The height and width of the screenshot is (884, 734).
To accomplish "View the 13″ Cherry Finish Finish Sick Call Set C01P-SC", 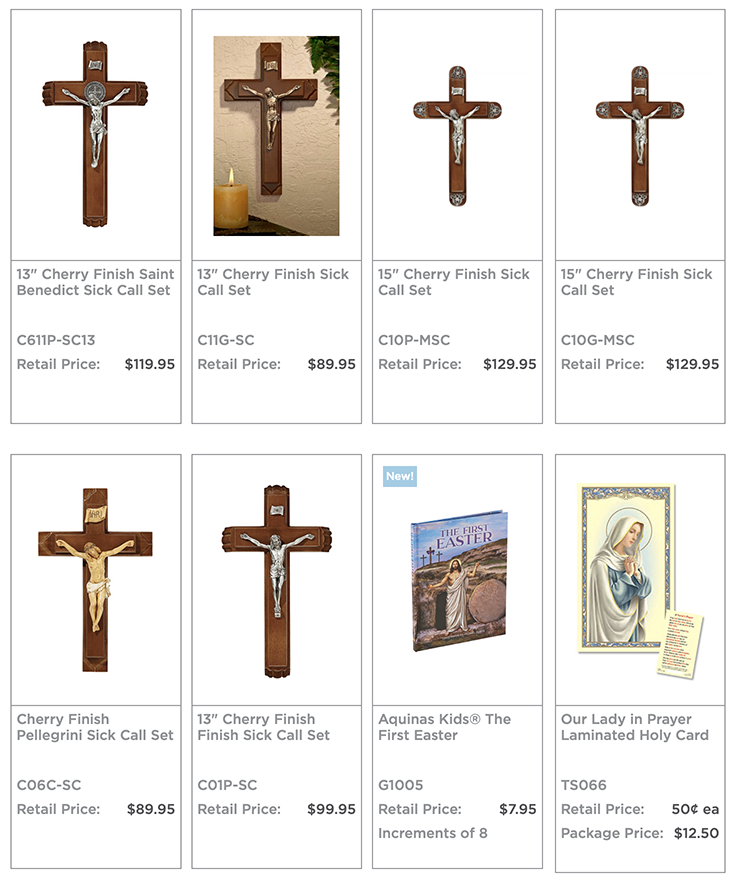I will click(x=263, y=727).
